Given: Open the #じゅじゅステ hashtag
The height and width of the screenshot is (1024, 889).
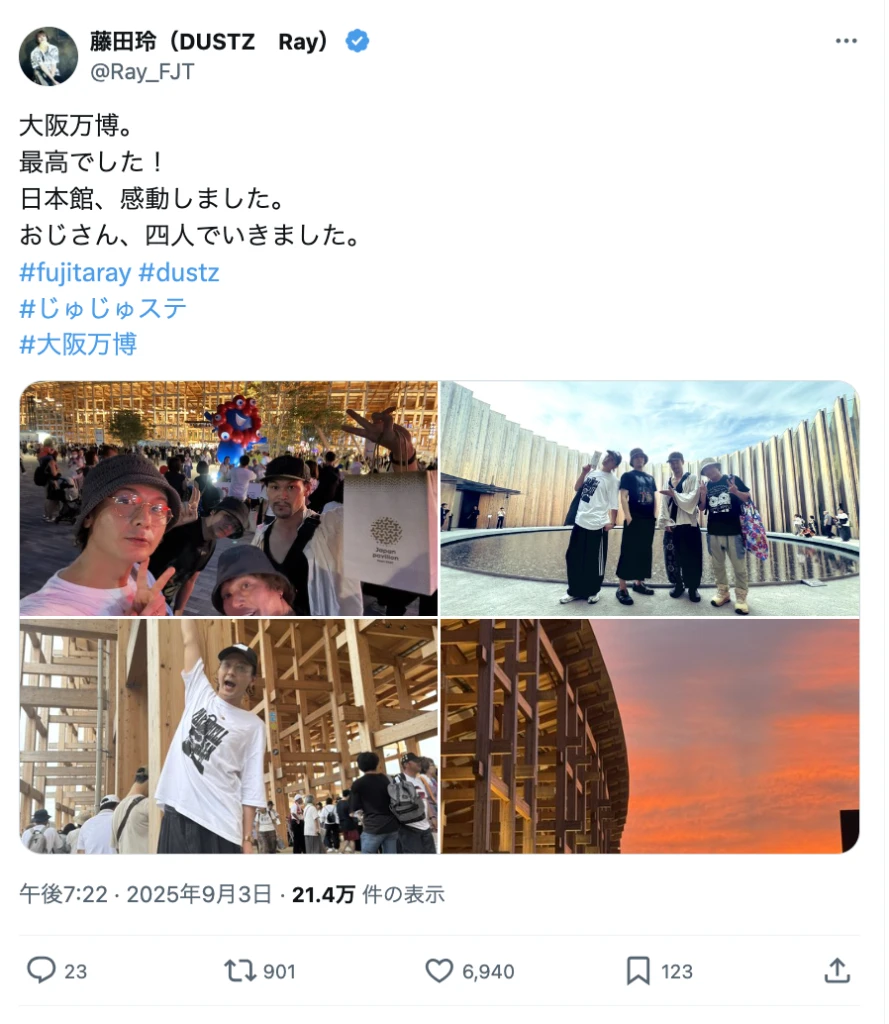Looking at the screenshot, I should pos(103,308).
